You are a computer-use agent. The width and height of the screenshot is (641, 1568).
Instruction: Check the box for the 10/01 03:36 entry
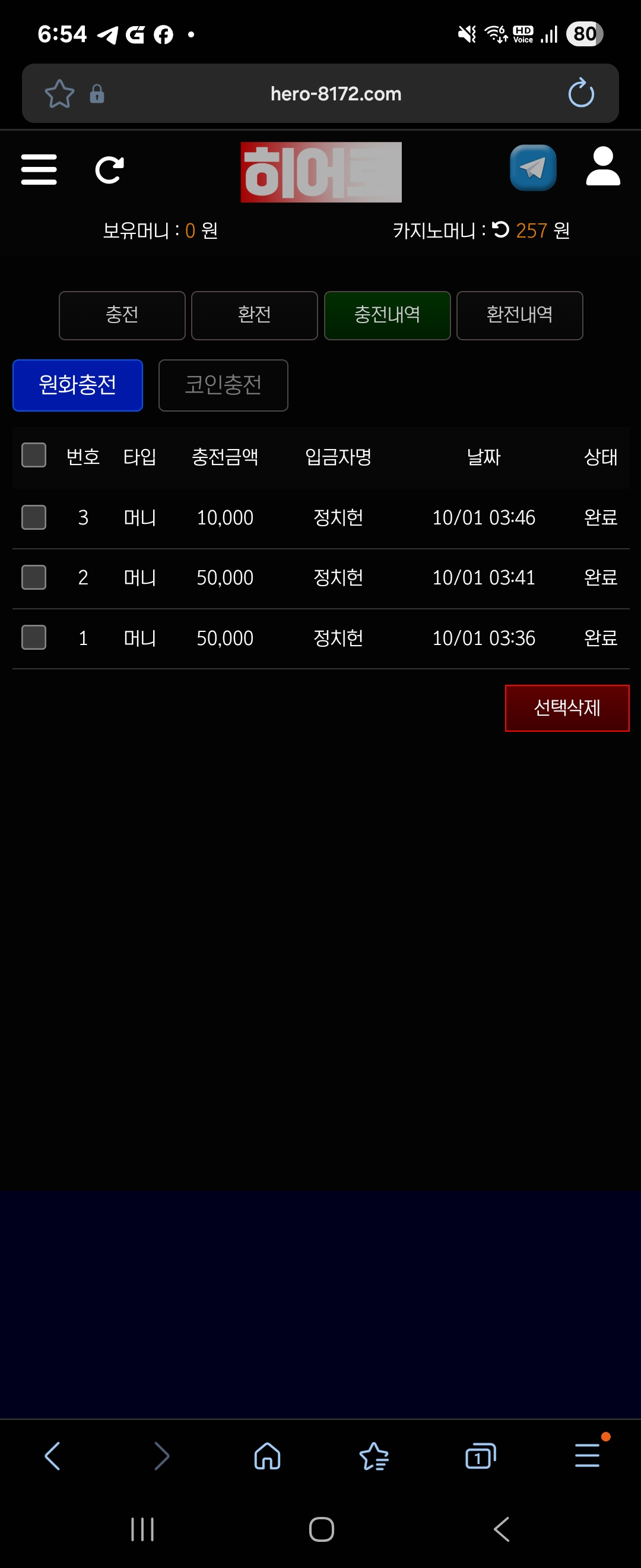click(34, 637)
